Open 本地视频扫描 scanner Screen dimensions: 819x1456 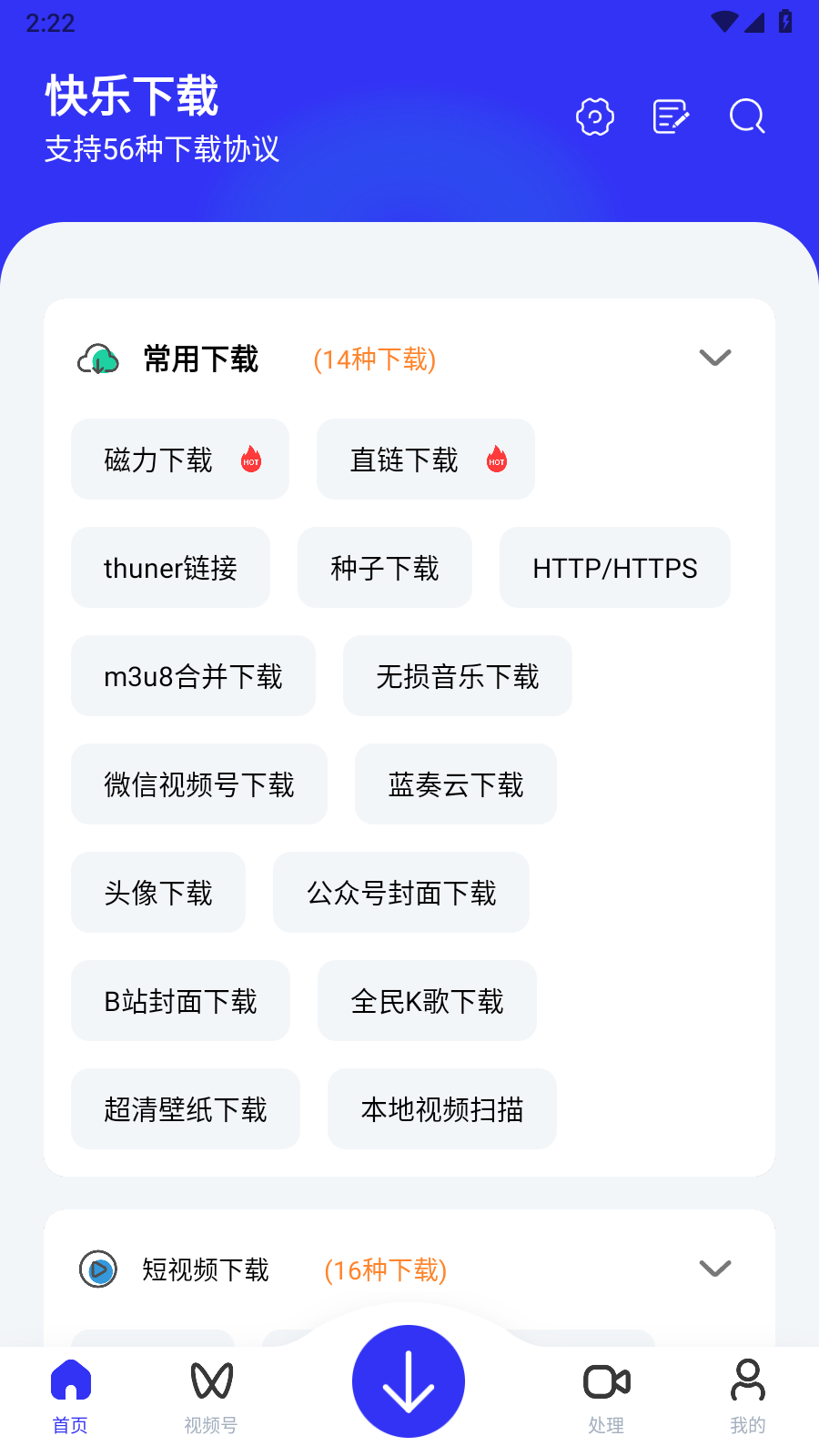point(441,1108)
